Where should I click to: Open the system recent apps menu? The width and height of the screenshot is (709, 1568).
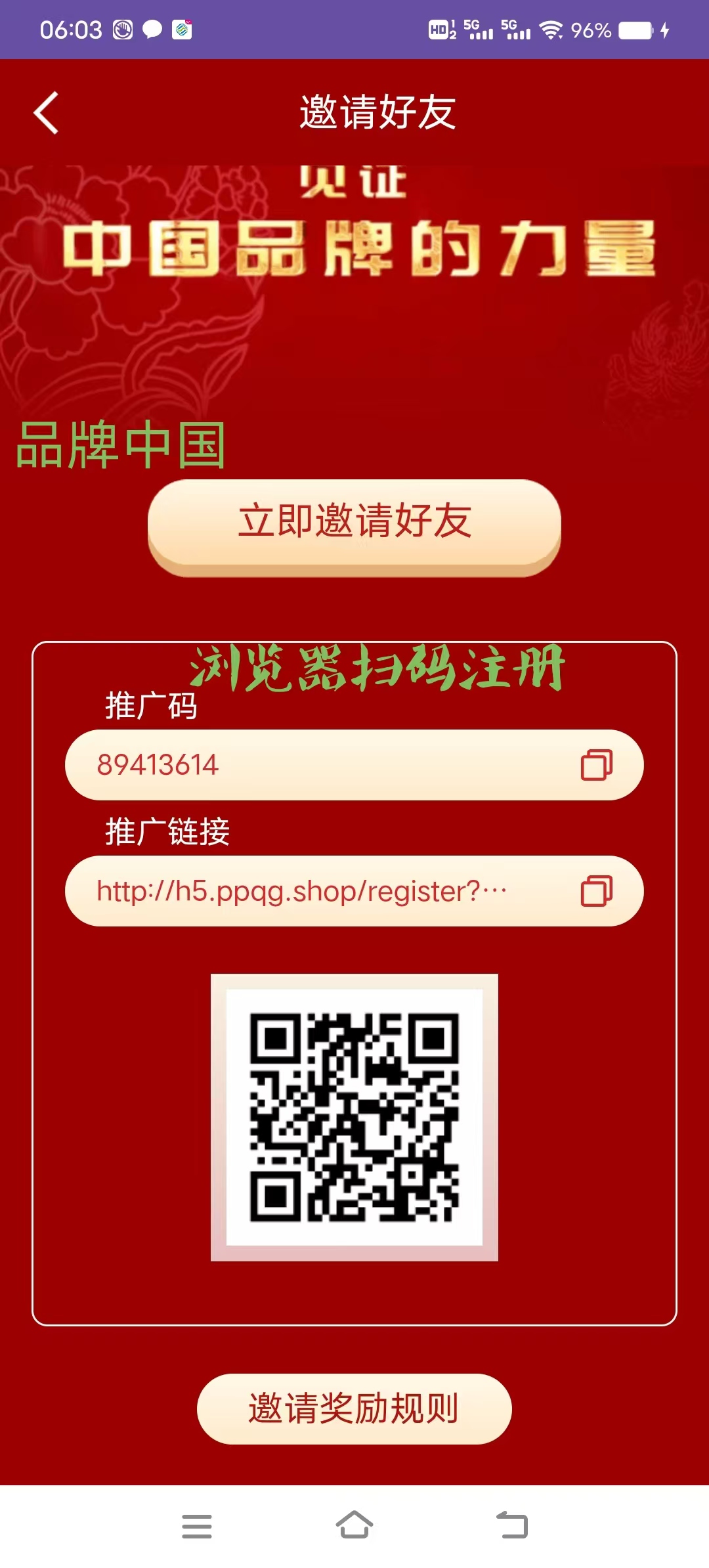point(196,1525)
